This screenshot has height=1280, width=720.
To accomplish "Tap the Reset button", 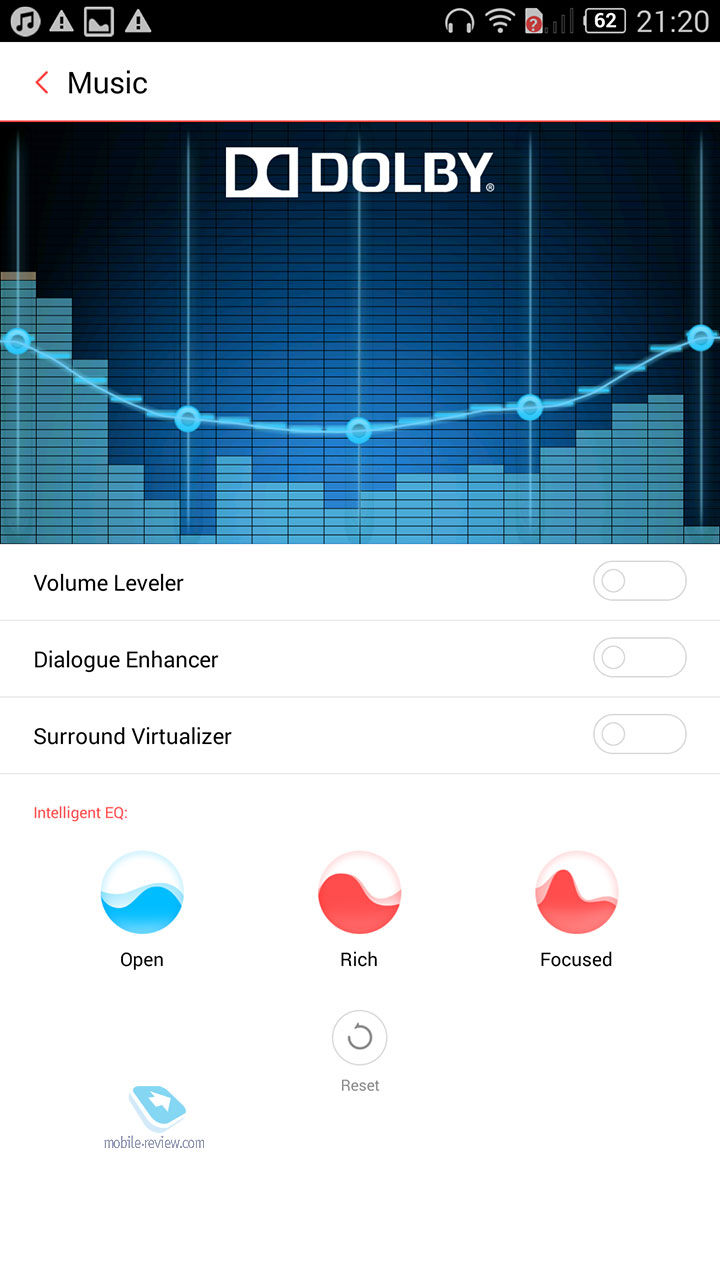I will click(360, 1039).
